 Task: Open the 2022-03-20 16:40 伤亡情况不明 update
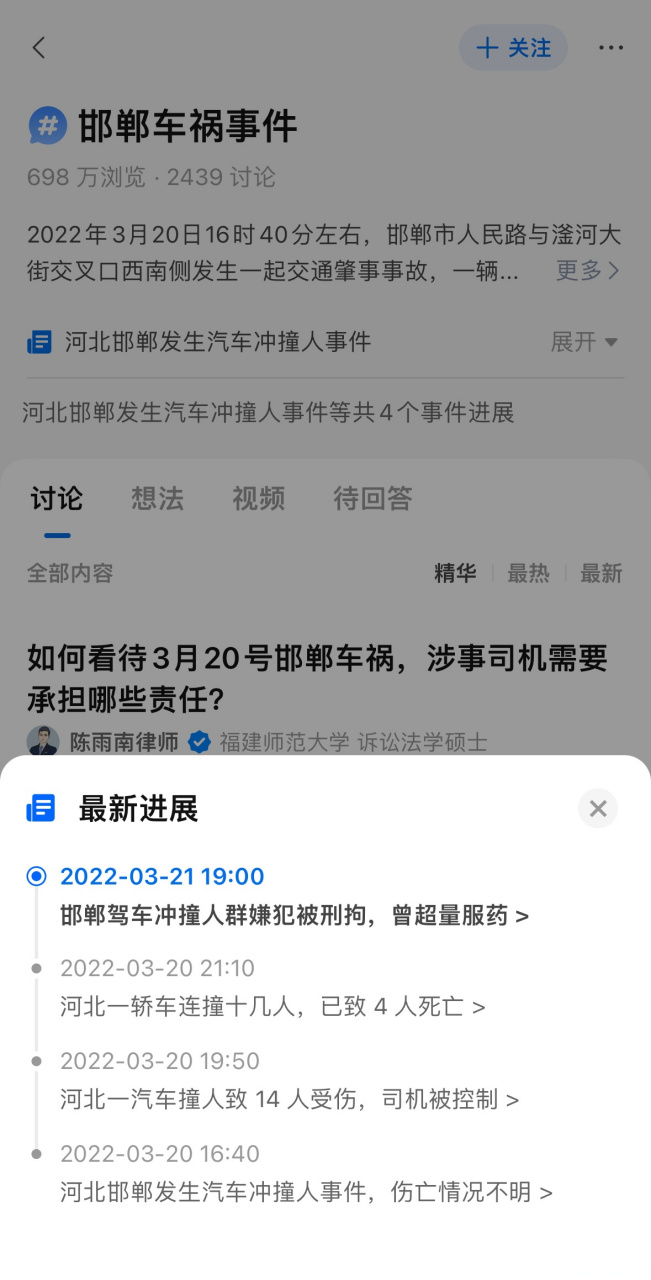pyautogui.click(x=306, y=1192)
